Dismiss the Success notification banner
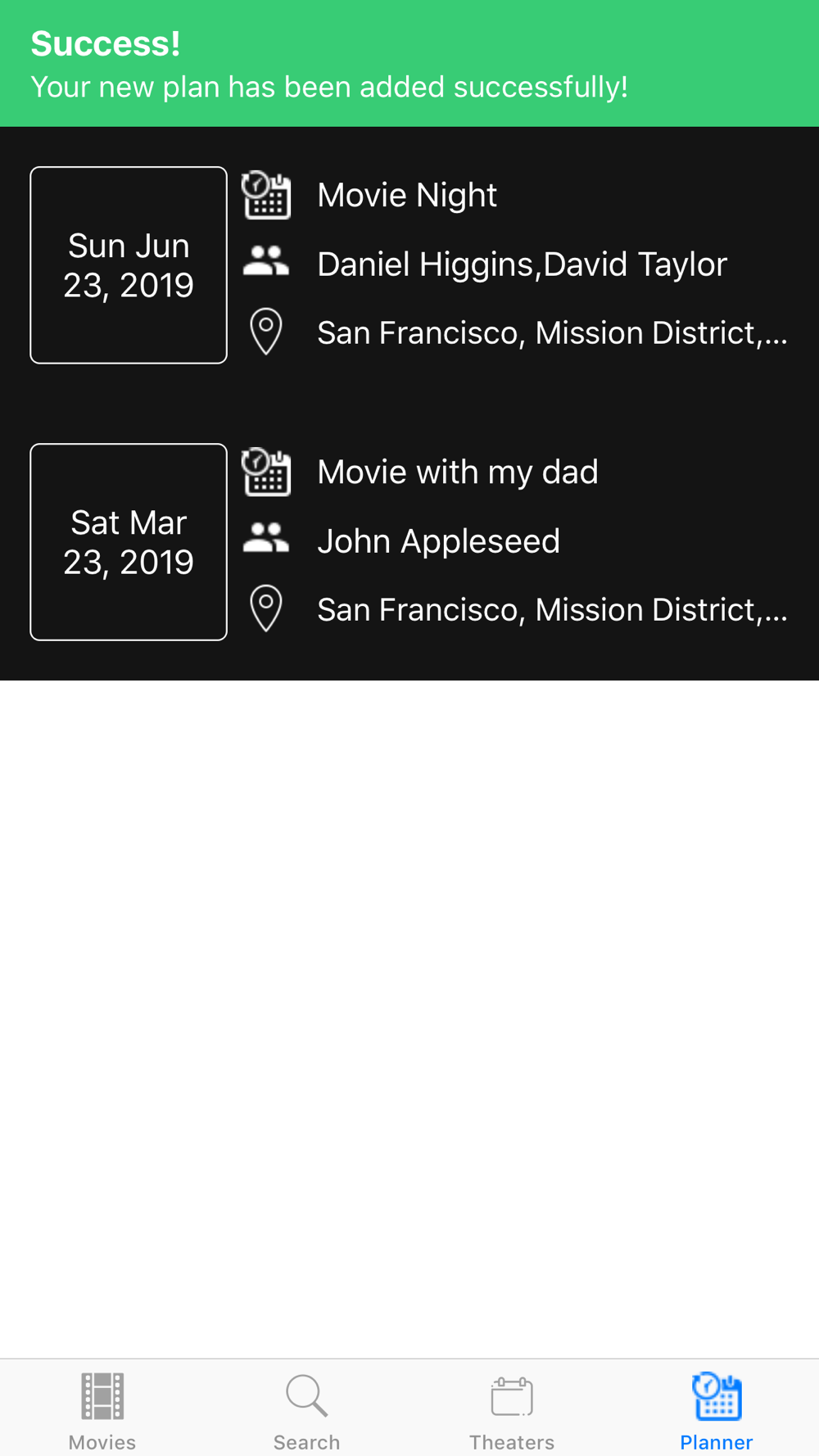 click(409, 63)
